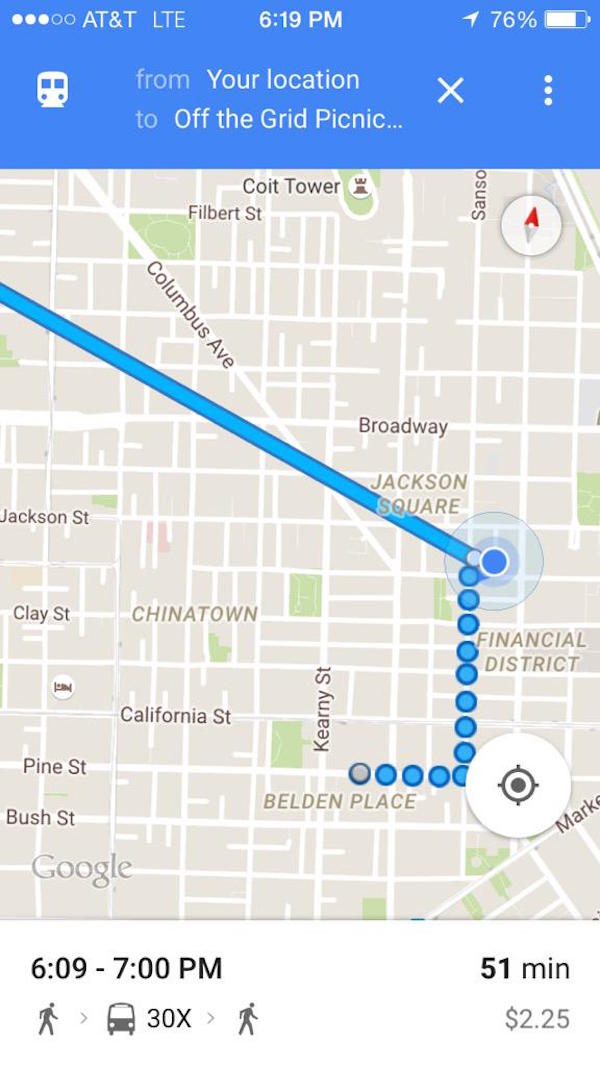Select the Coit Tower landmark

pos(305,186)
